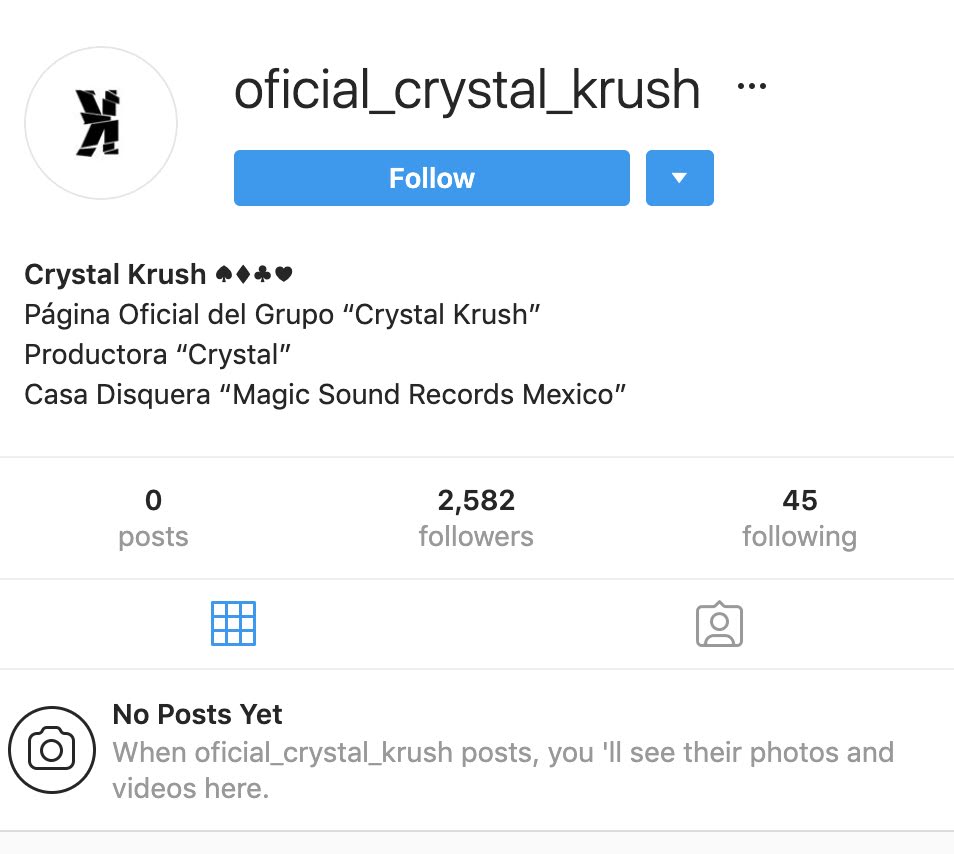The image size is (954, 854).
Task: Expand the suggested accounts dropdown arrow
Action: (680, 178)
